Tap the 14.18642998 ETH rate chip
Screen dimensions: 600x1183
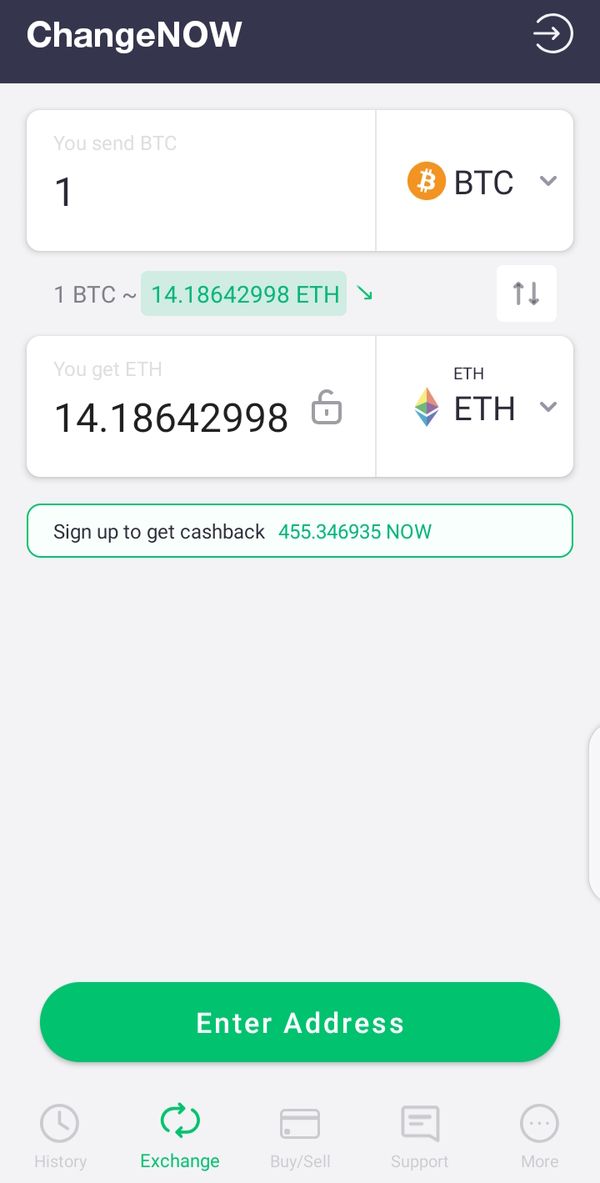(244, 295)
